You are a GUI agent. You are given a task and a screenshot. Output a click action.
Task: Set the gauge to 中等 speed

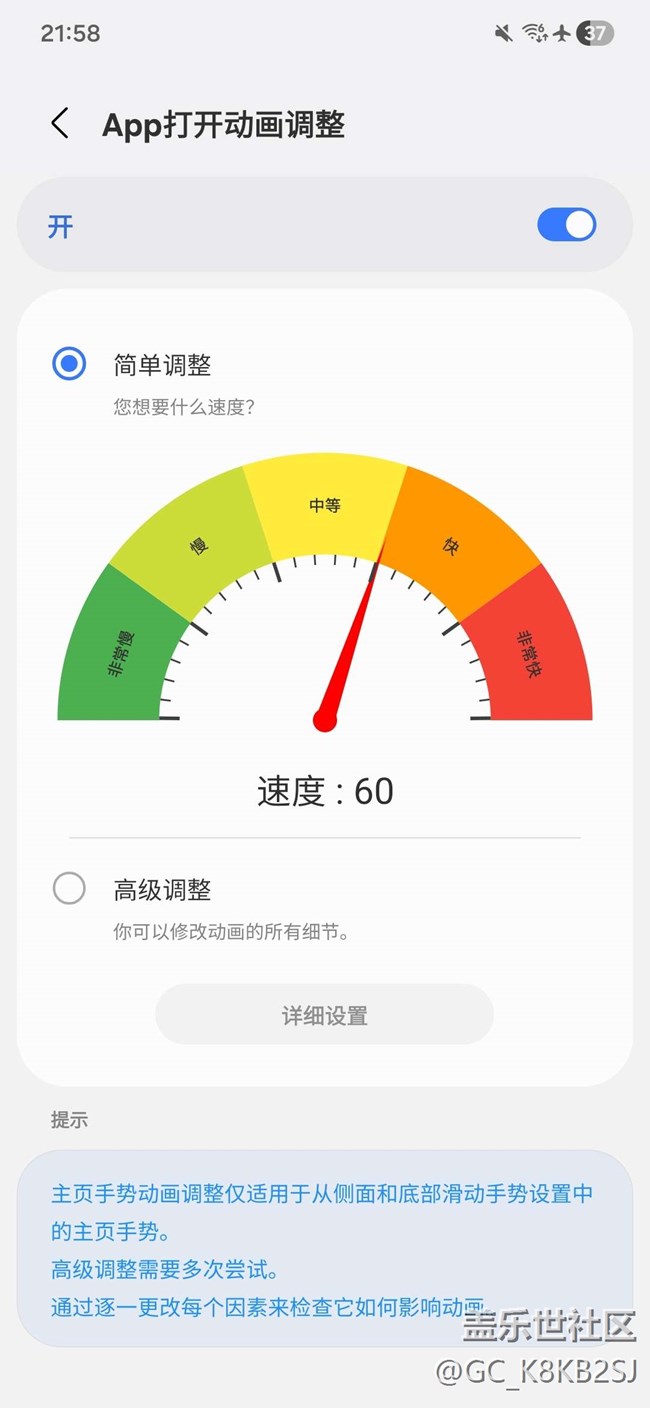pyautogui.click(x=325, y=505)
